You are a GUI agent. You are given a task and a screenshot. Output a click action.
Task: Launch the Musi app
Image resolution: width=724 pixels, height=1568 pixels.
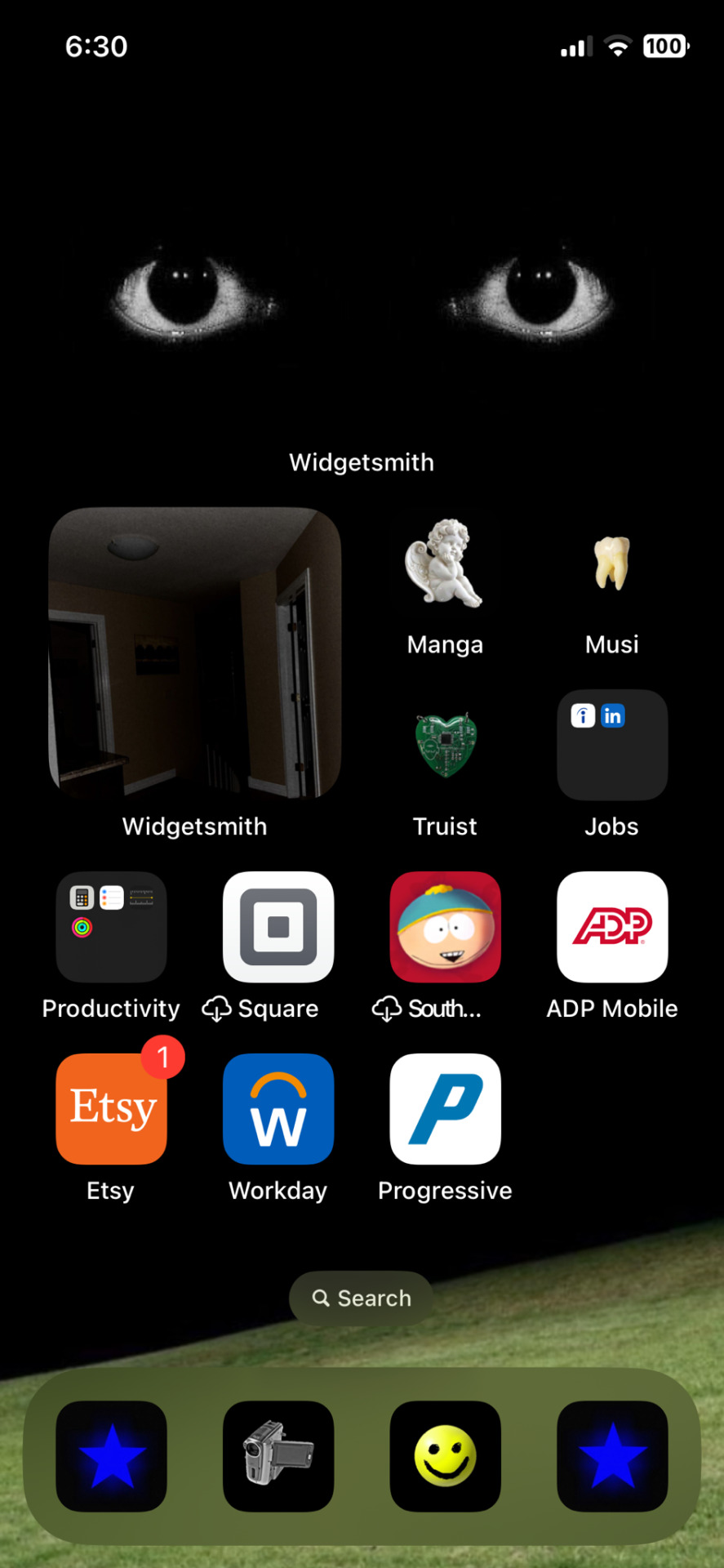tap(611, 563)
